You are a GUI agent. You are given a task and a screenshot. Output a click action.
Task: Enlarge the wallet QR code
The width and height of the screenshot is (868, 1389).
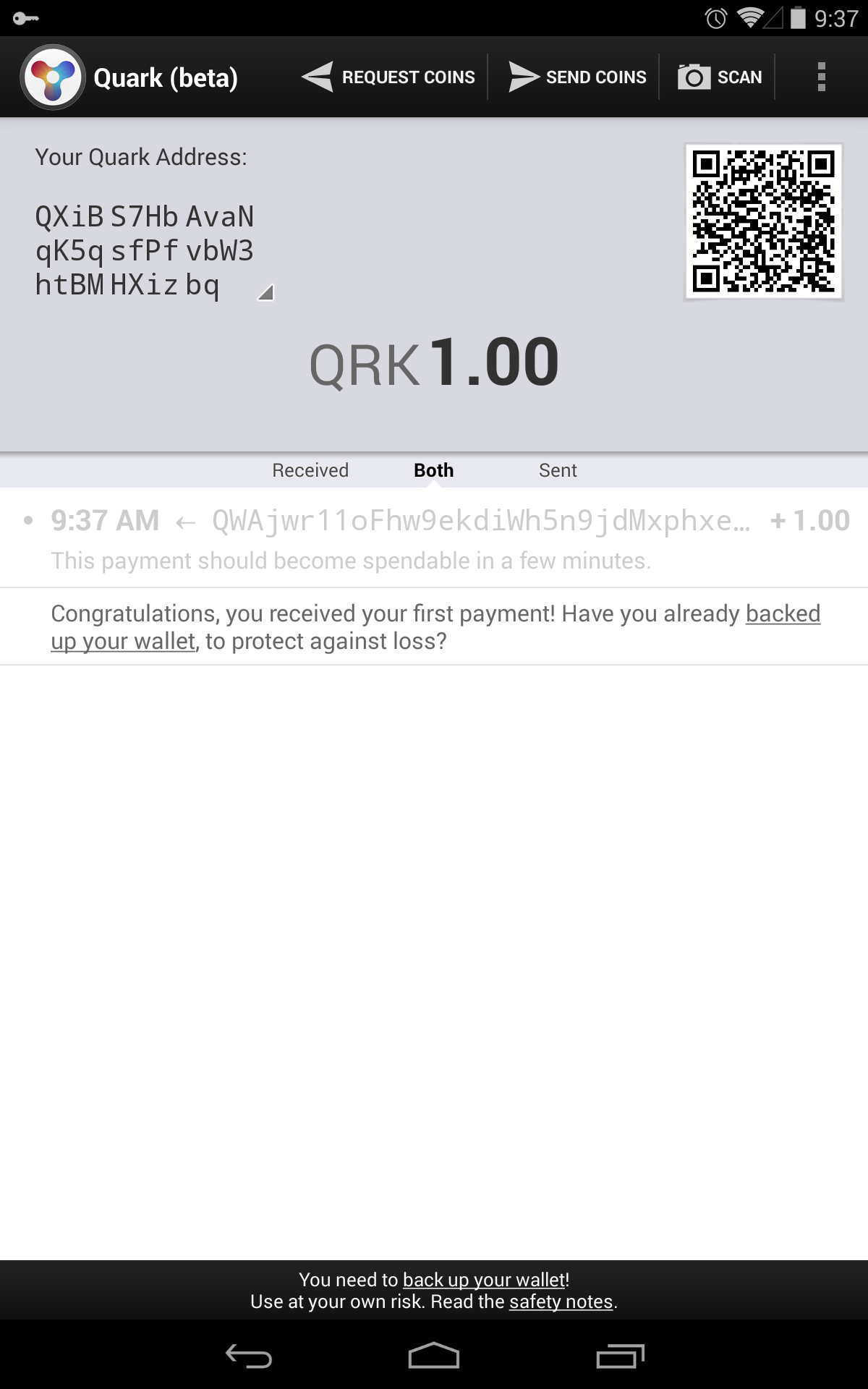pos(764,221)
